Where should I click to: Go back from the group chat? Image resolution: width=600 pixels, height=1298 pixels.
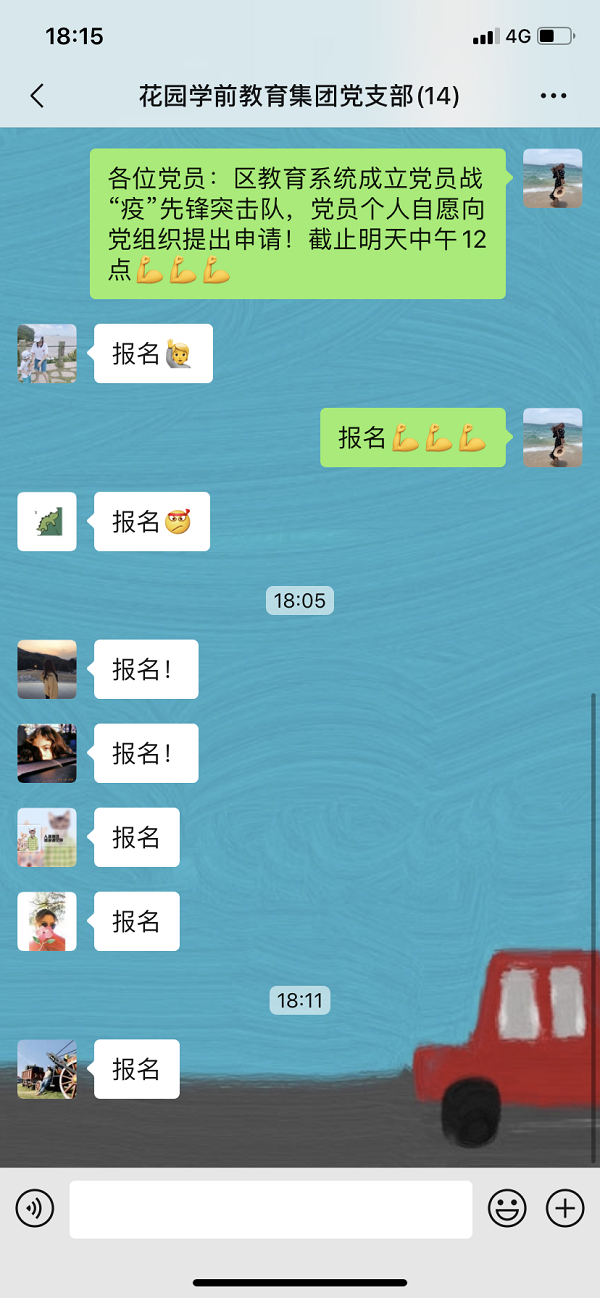pyautogui.click(x=37, y=96)
